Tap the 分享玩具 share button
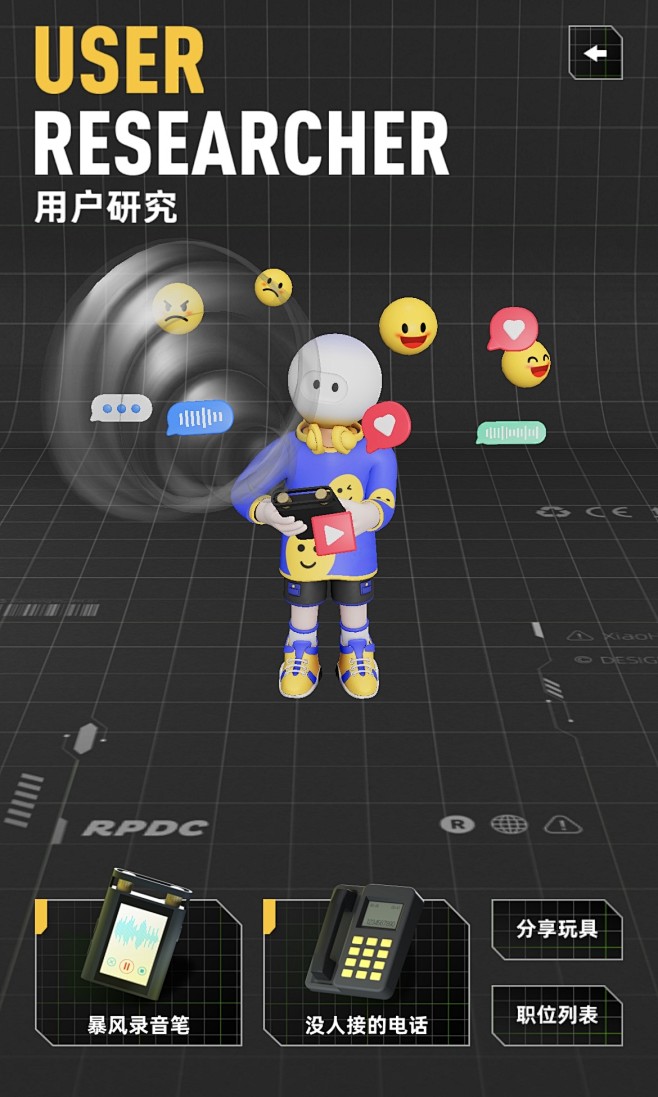Screen dimensions: 658x1097 557,929
